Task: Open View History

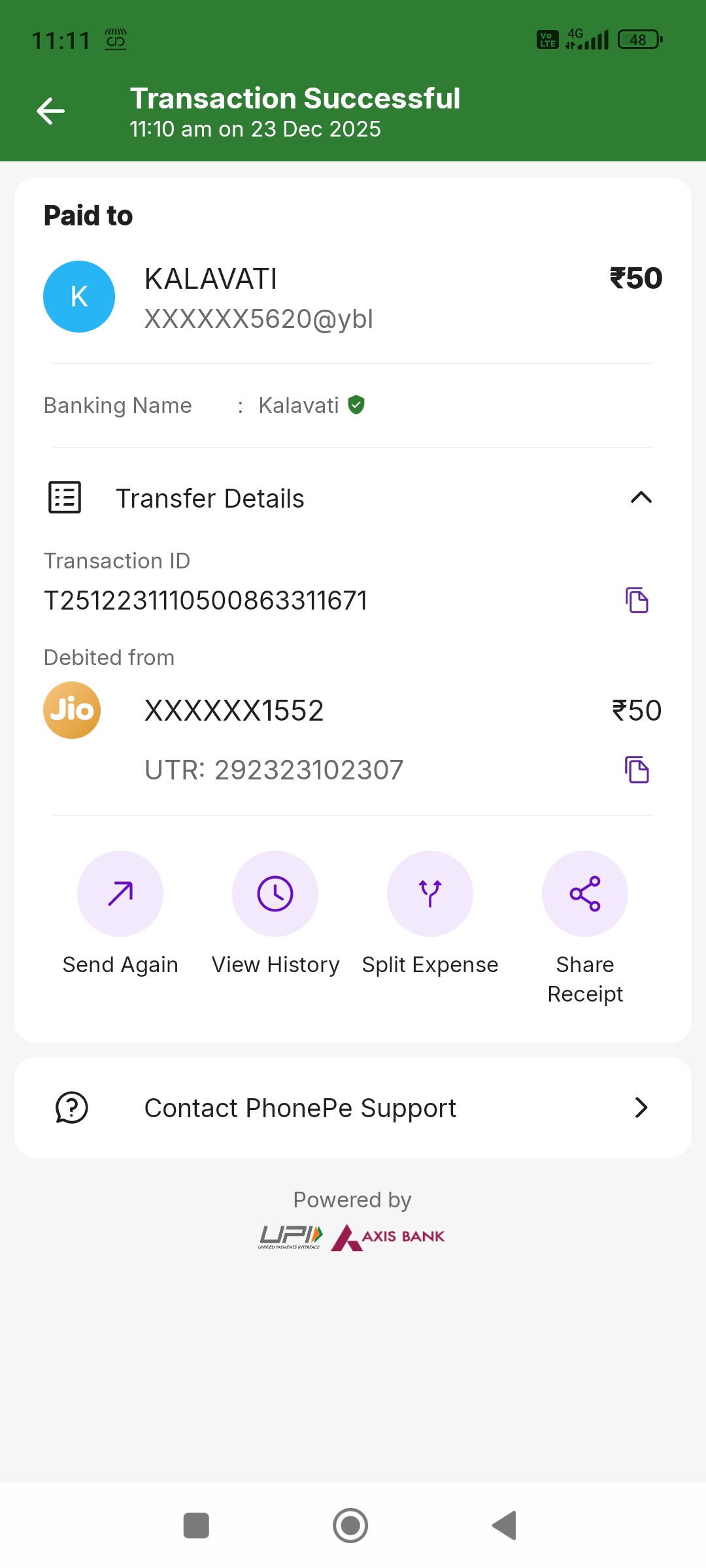Action: click(x=275, y=894)
